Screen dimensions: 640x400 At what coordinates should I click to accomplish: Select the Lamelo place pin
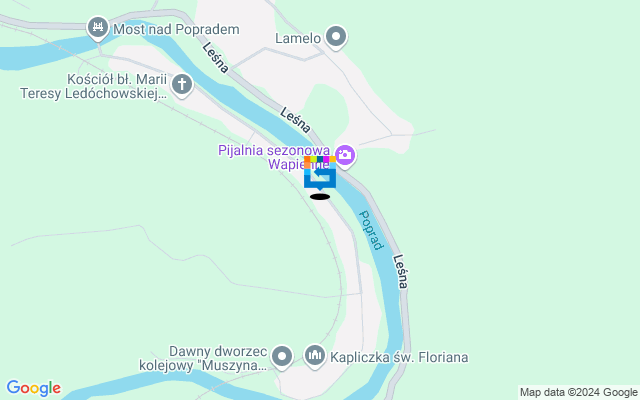(x=336, y=39)
